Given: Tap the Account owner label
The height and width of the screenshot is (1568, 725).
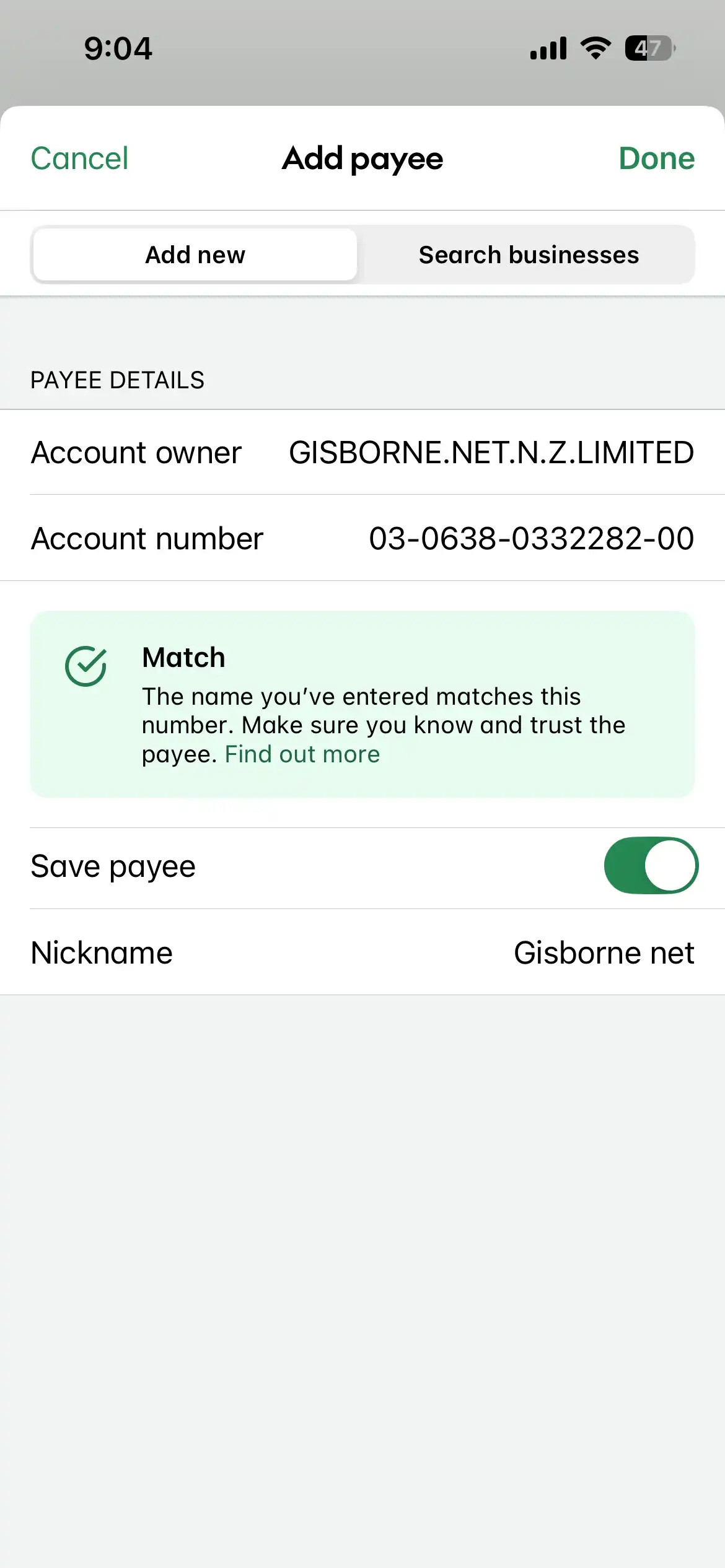Looking at the screenshot, I should (x=136, y=452).
